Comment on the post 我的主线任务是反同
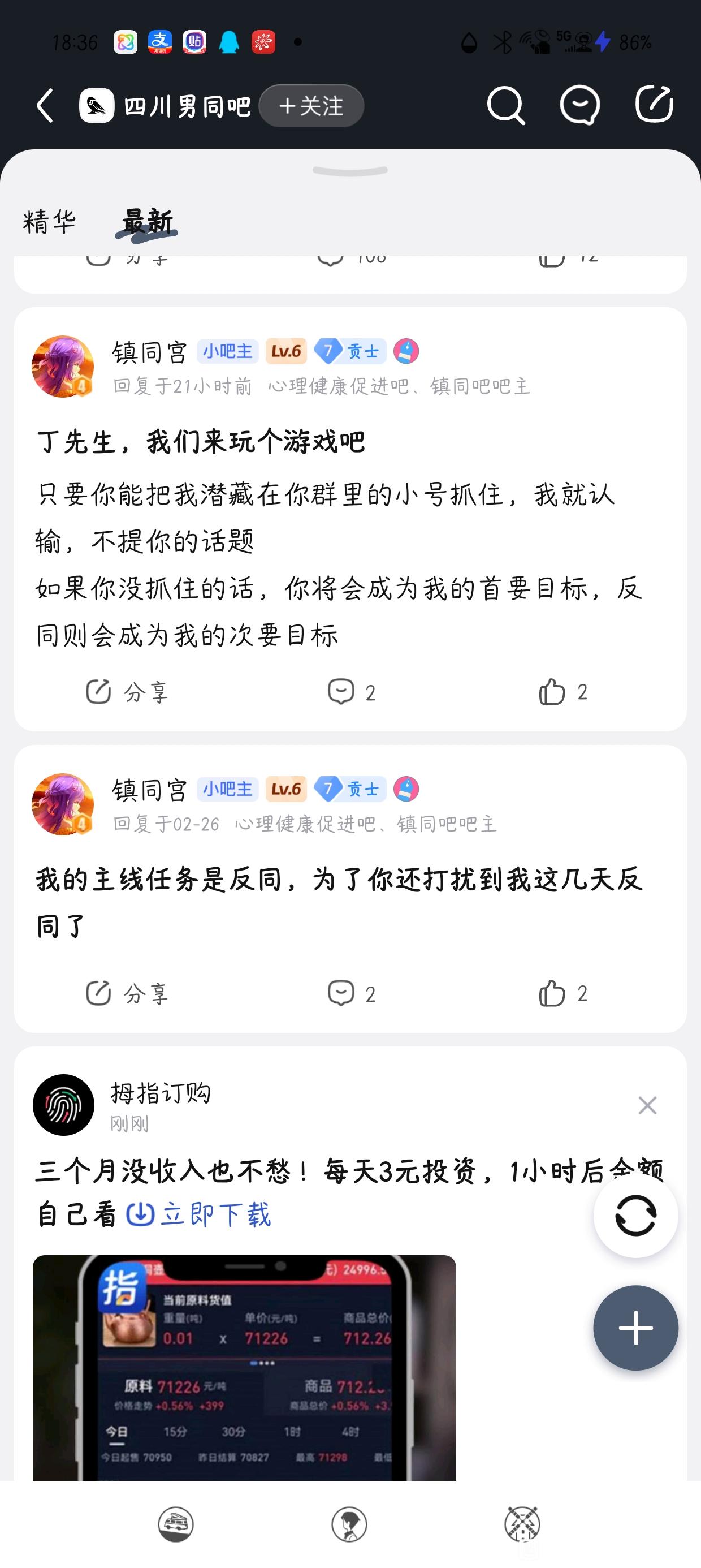701x1568 pixels. pyautogui.click(x=351, y=993)
